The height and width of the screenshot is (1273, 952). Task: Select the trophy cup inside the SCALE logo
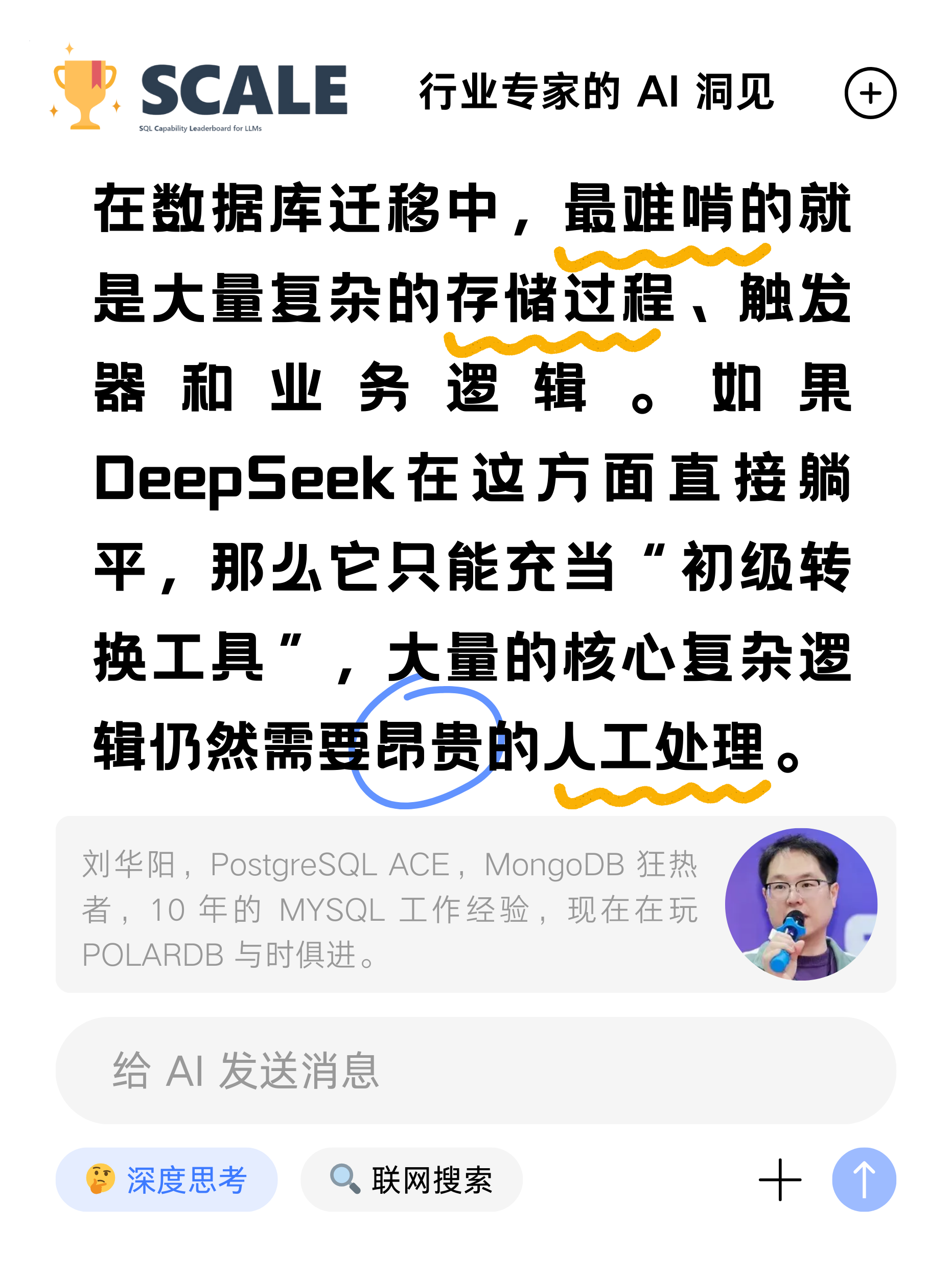pyautogui.click(x=85, y=92)
